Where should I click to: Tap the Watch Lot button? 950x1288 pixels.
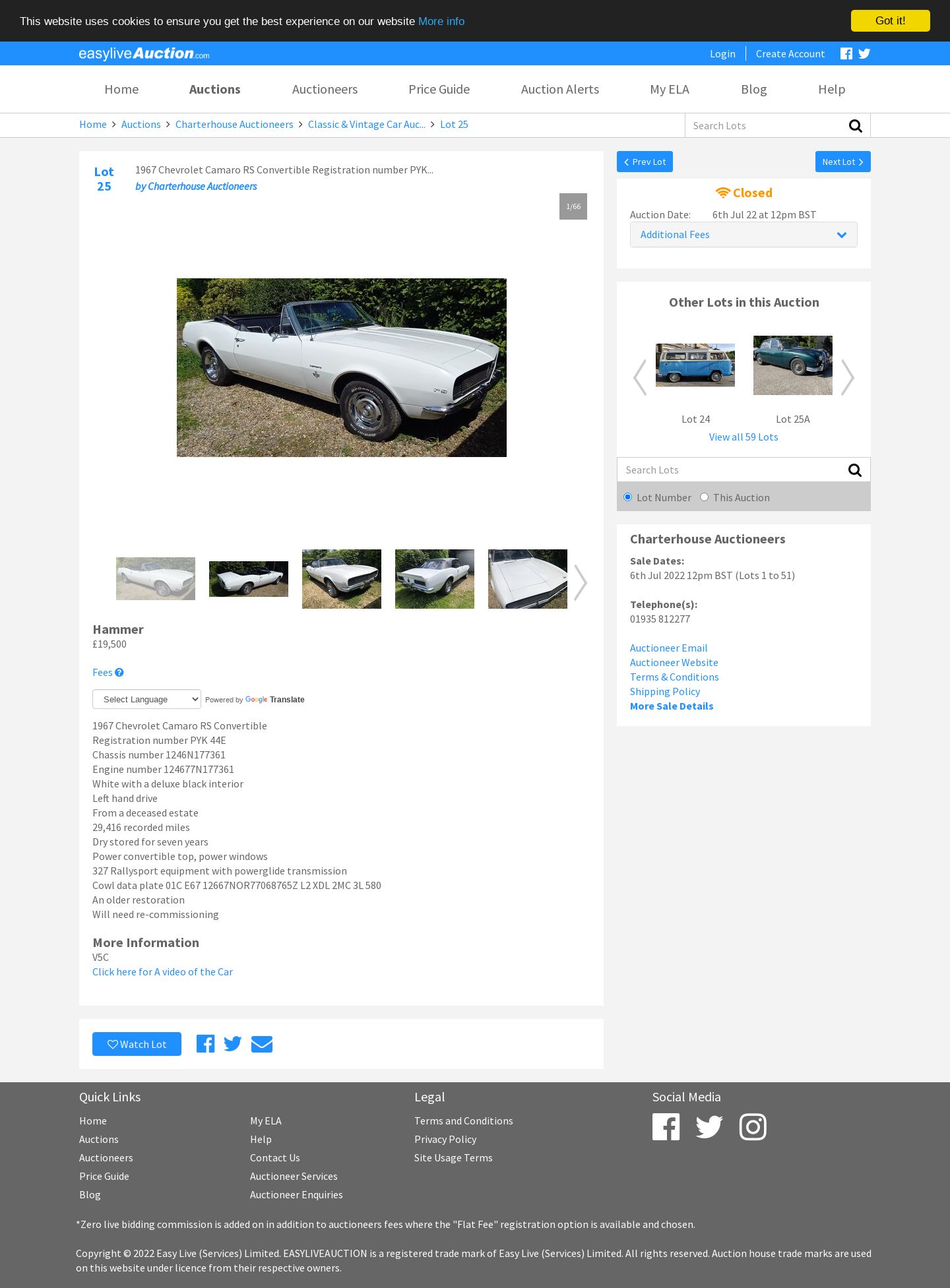pyautogui.click(x=137, y=1044)
